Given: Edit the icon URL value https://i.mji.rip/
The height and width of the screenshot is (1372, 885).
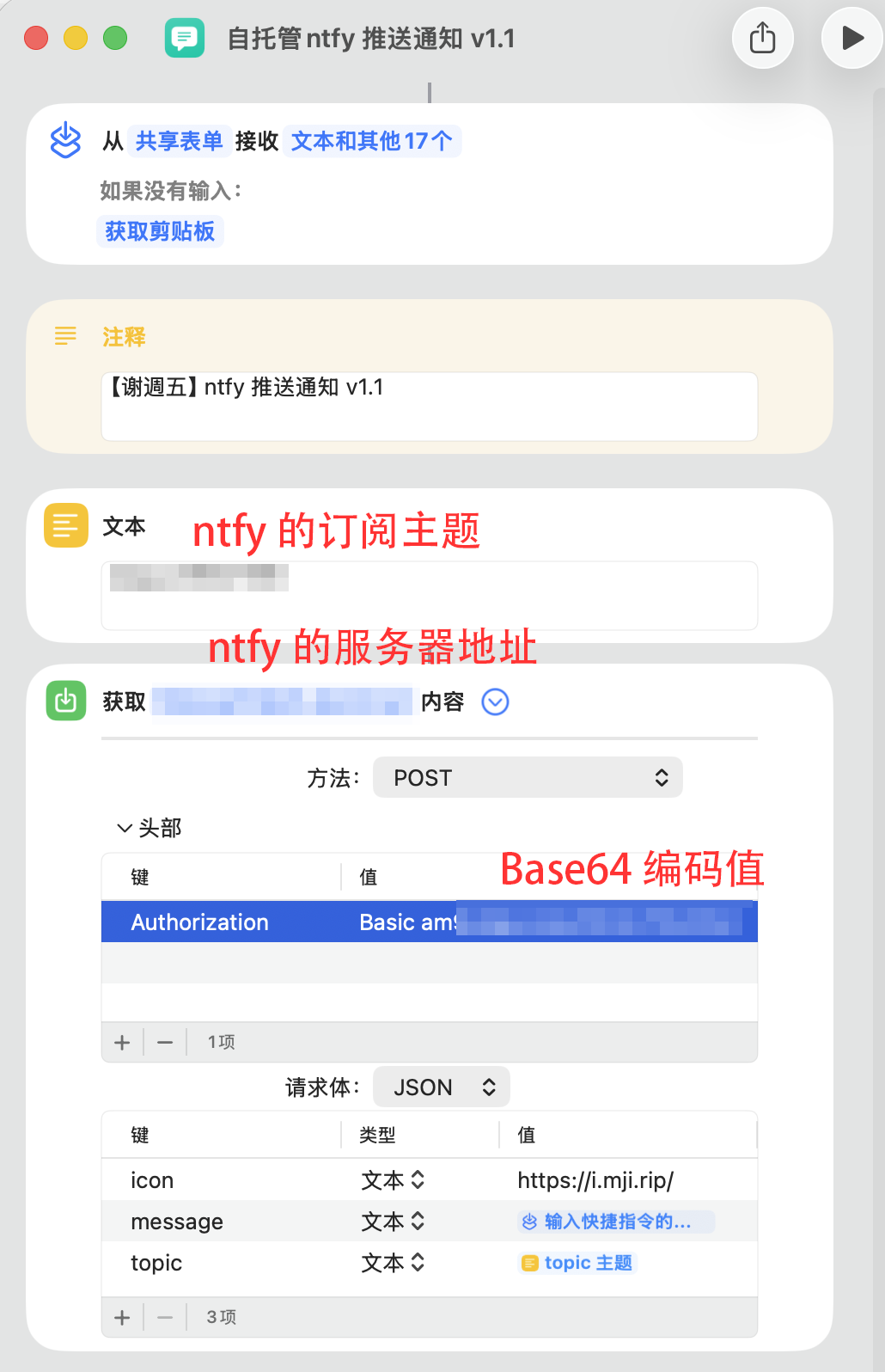Looking at the screenshot, I should 595,1180.
